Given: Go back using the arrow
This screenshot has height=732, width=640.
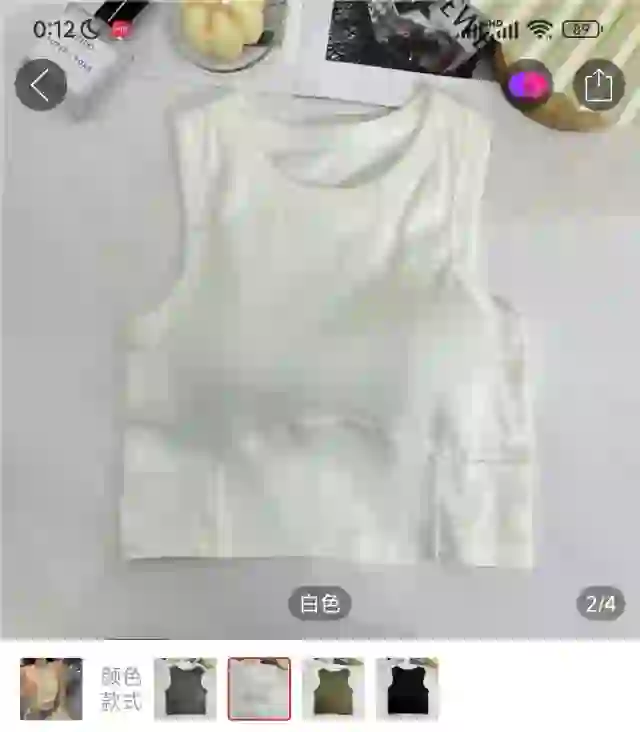Looking at the screenshot, I should point(40,86).
